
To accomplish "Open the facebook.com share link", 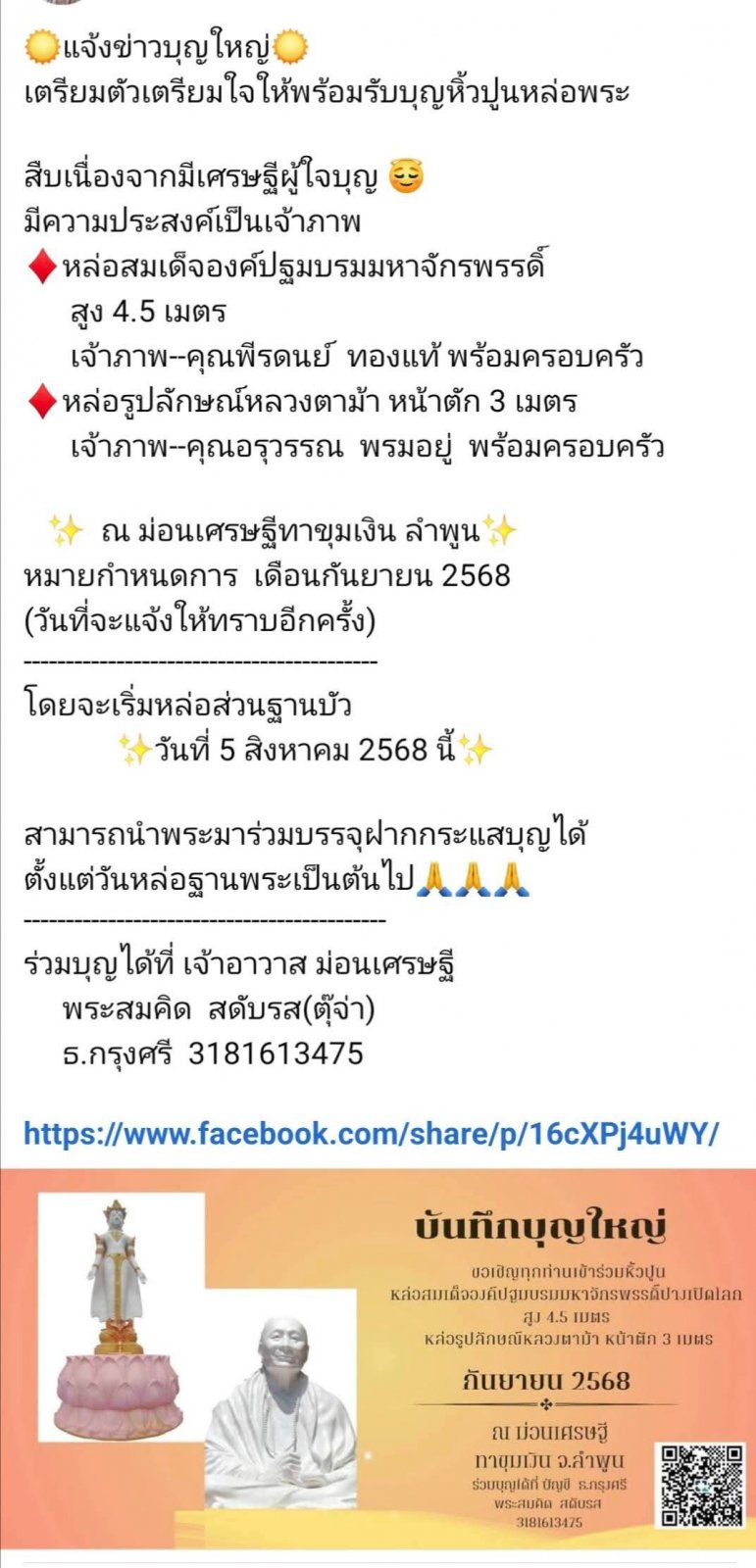I will [371, 1134].
